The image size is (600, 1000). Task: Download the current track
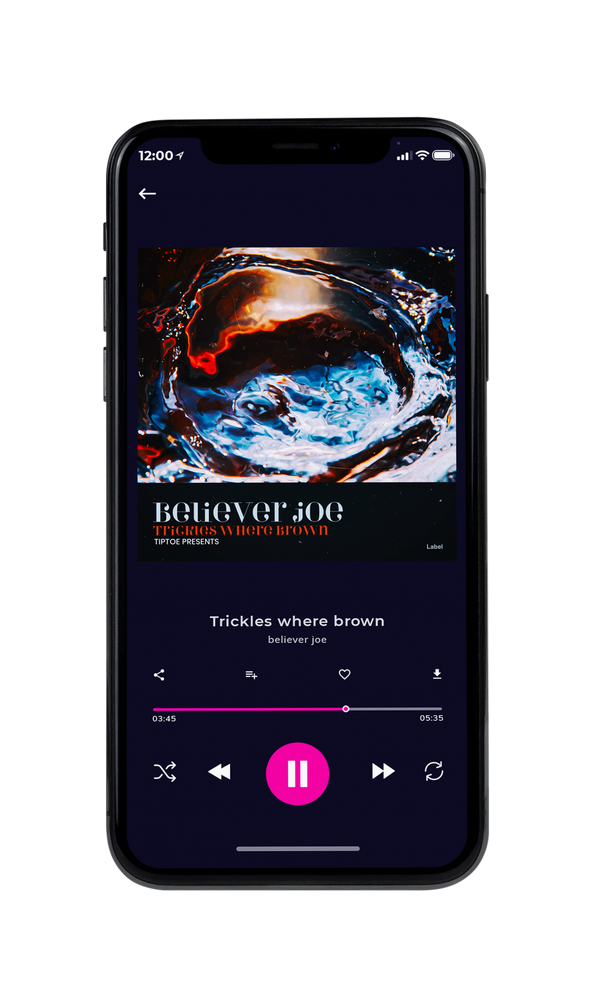[437, 674]
